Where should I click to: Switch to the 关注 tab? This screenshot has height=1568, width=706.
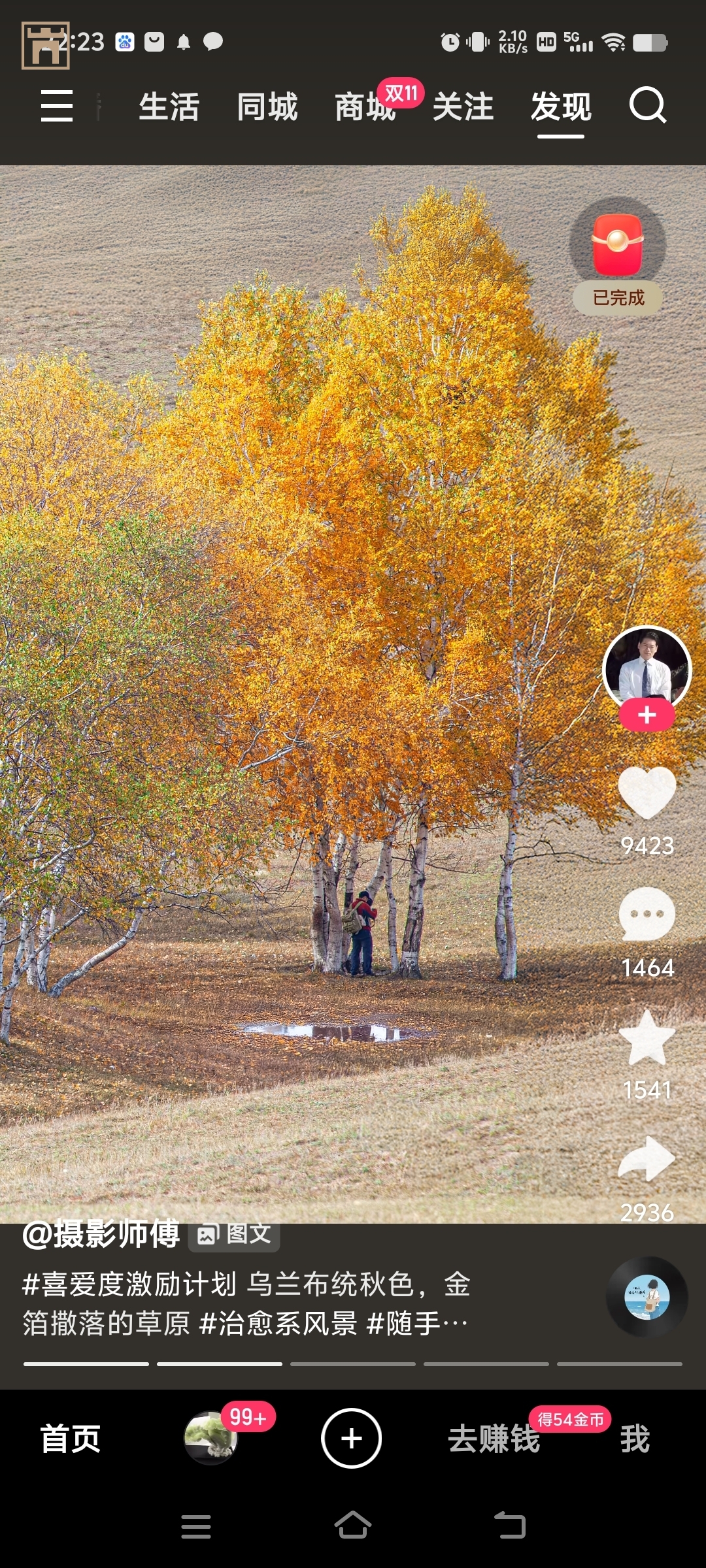463,107
